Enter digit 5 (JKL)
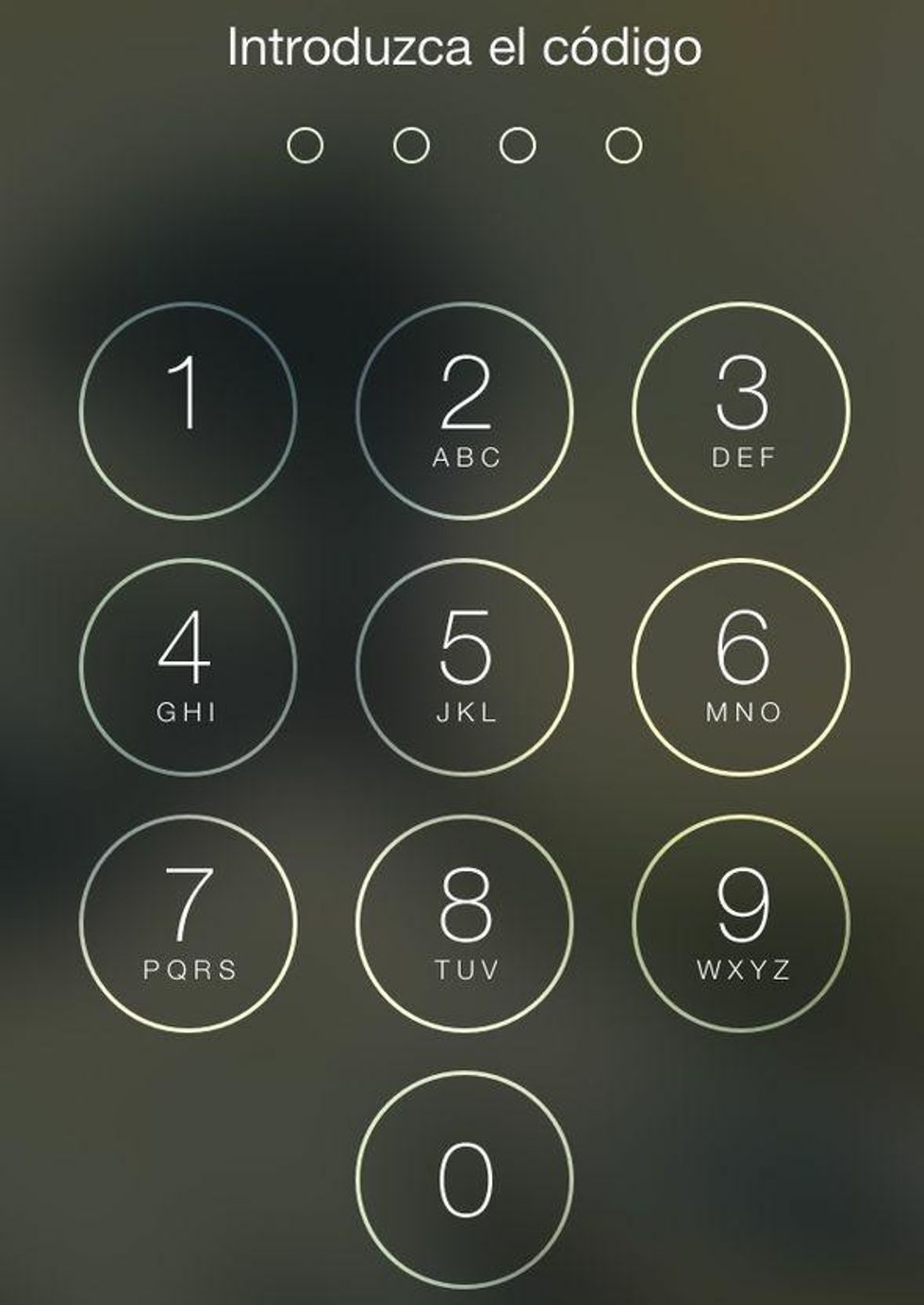The width and height of the screenshot is (924, 1305). tap(465, 667)
